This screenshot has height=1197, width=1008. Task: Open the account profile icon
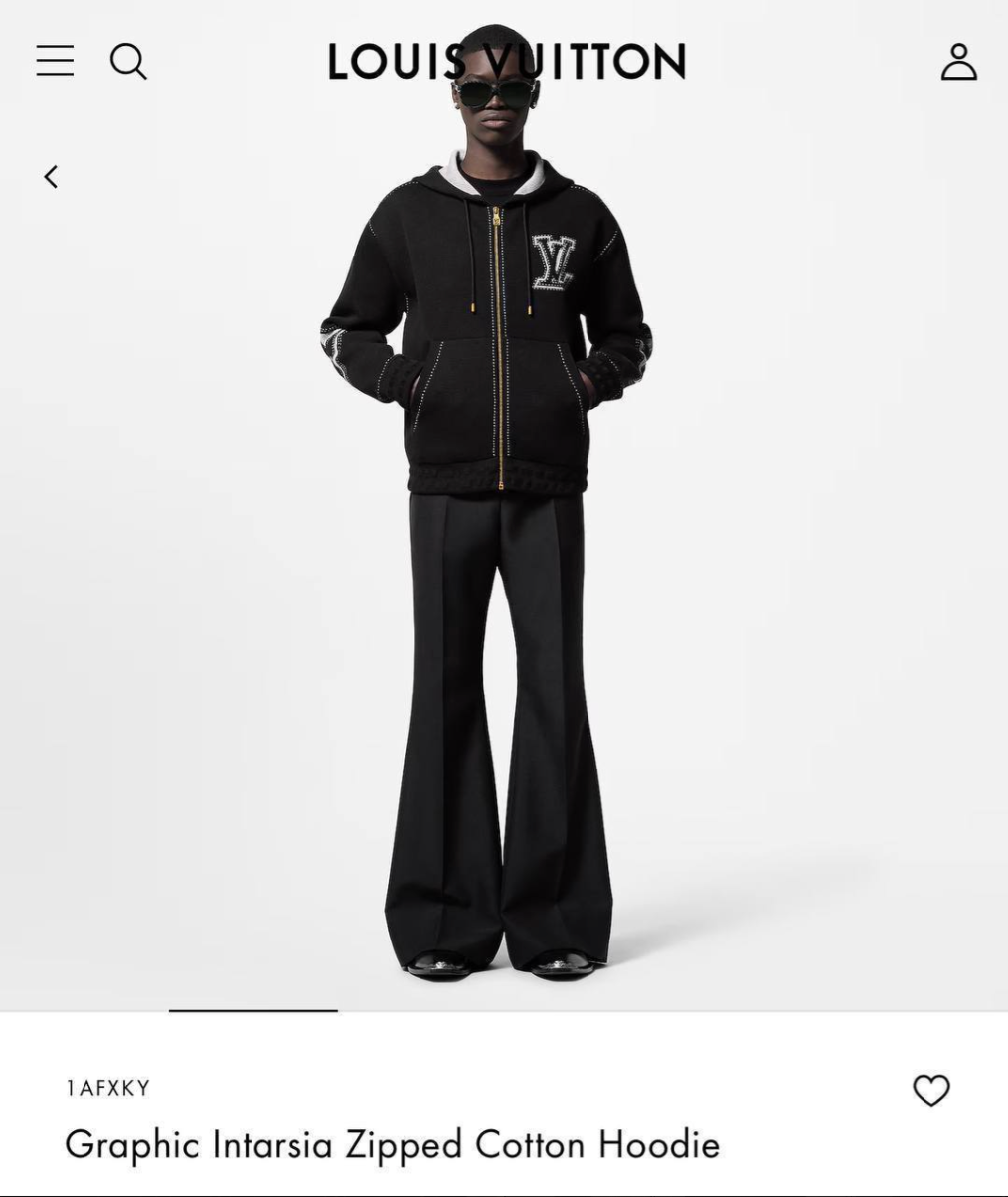pyautogui.click(x=958, y=62)
